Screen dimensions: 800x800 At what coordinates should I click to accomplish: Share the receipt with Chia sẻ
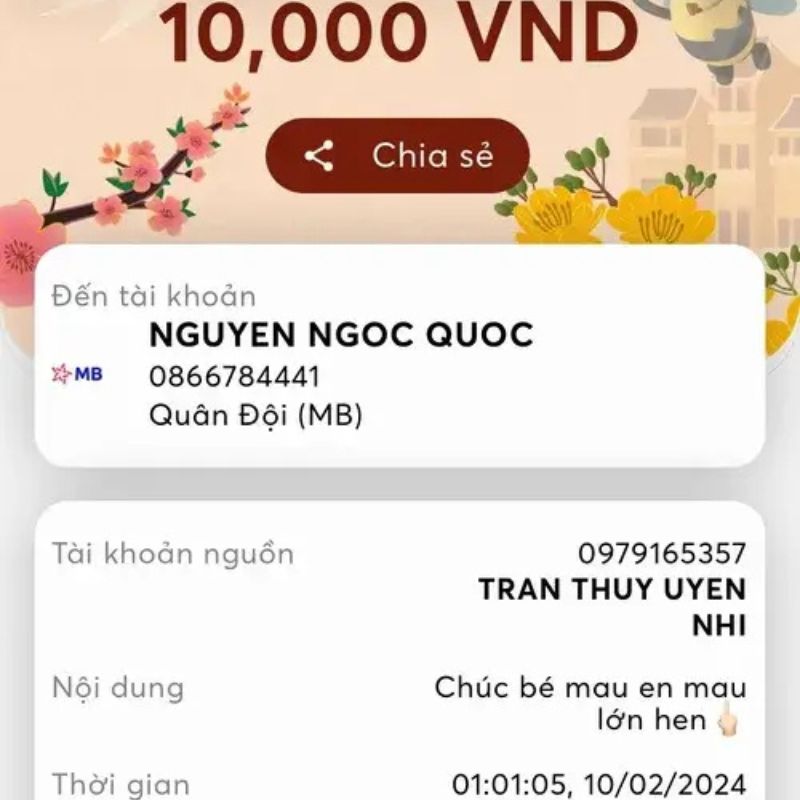397,156
